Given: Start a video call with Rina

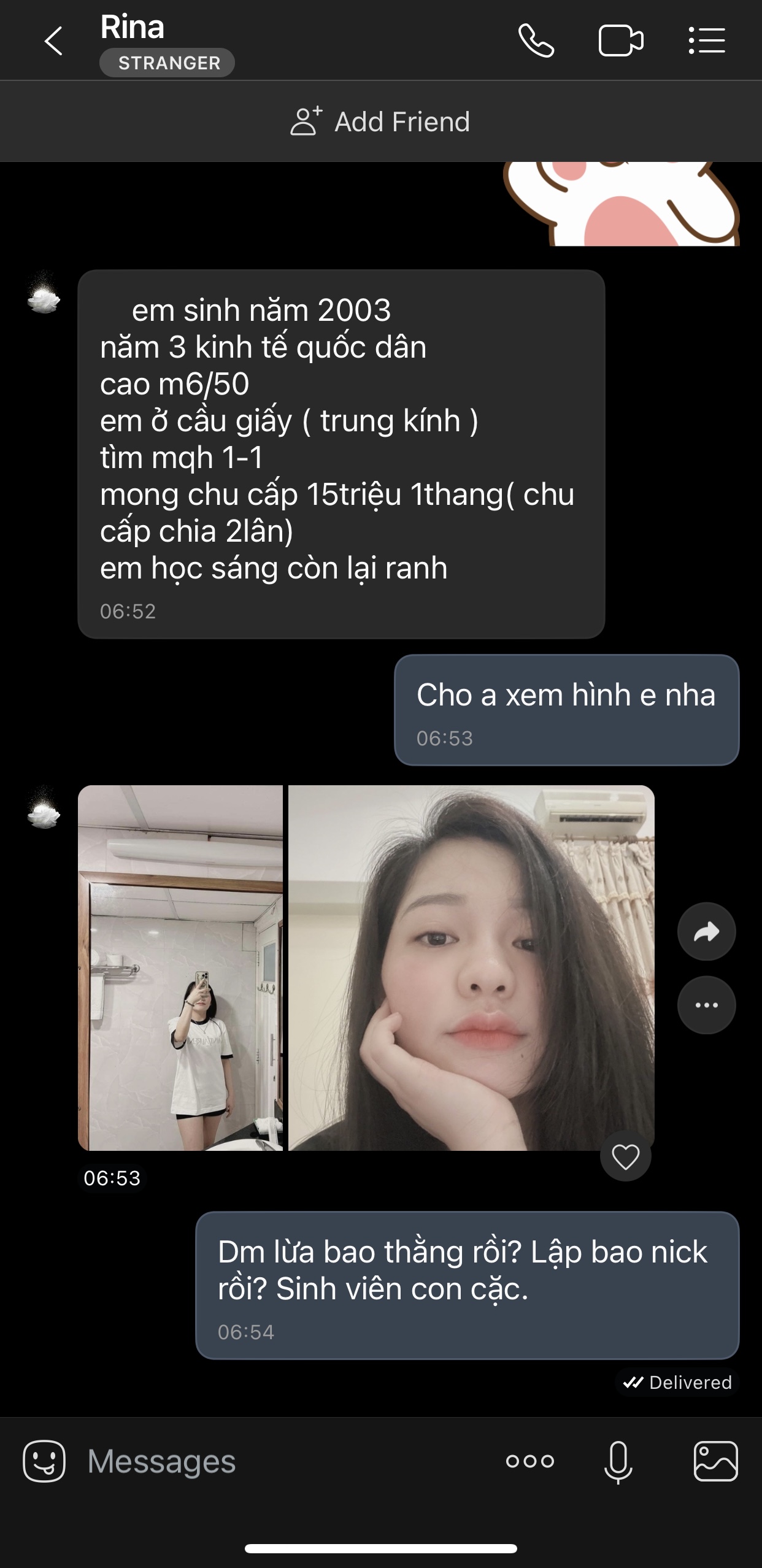Looking at the screenshot, I should 620,41.
